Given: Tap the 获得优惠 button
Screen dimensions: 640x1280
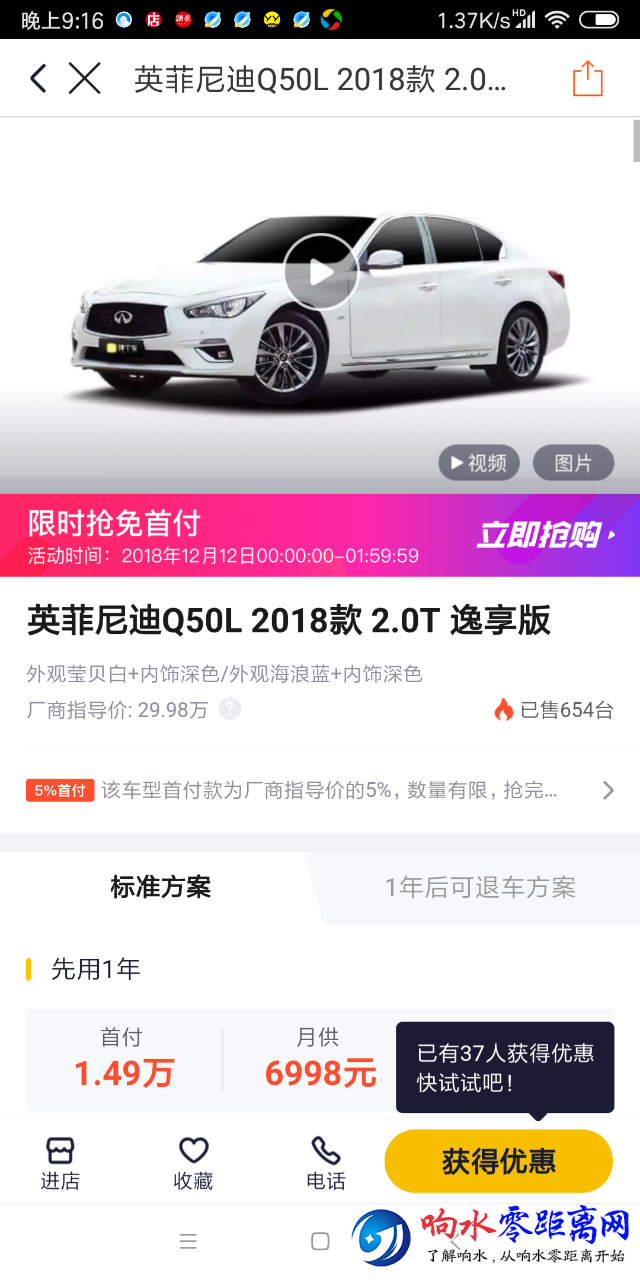Looking at the screenshot, I should point(498,1161).
